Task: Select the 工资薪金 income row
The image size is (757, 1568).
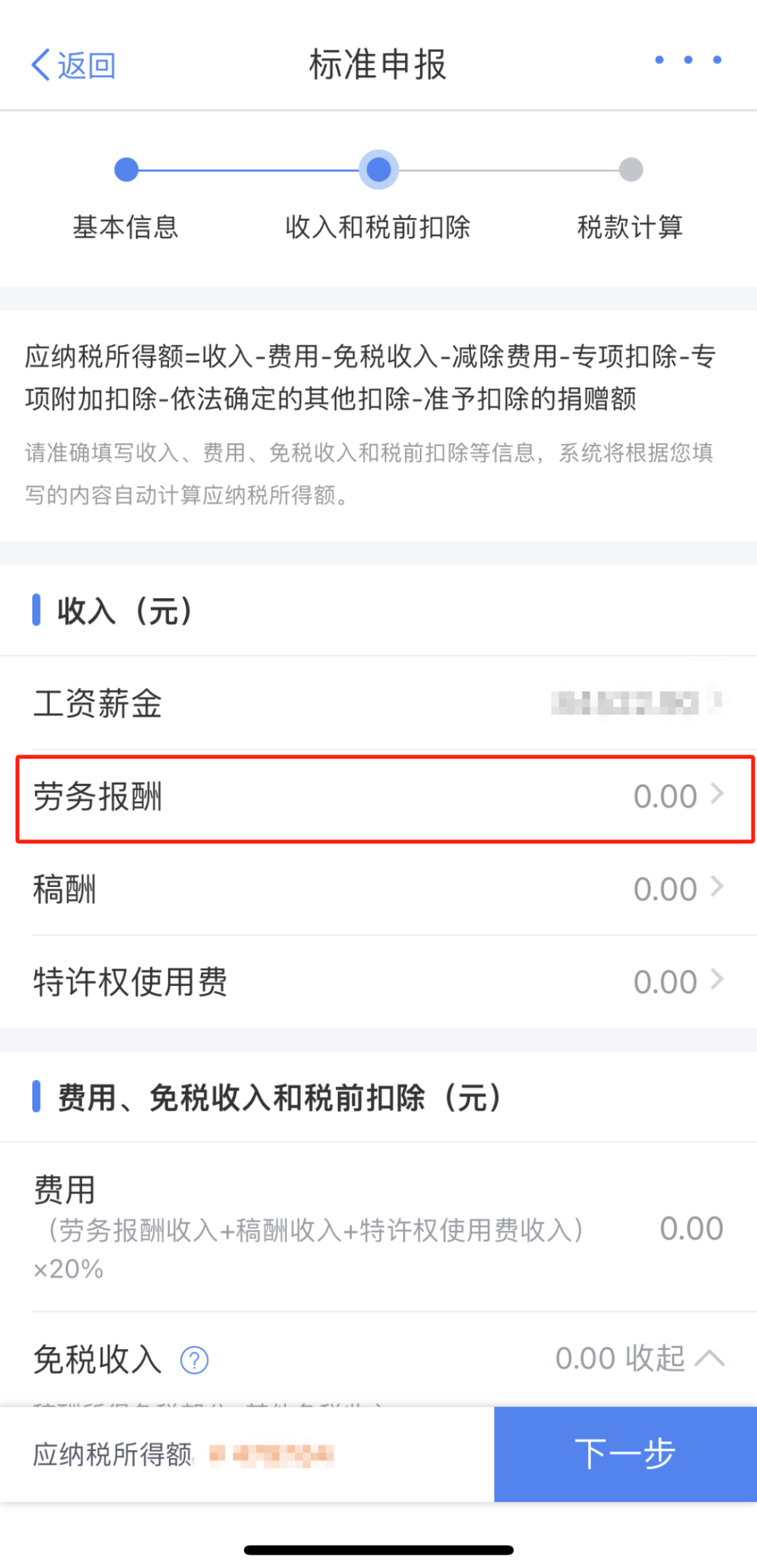Action: click(378, 705)
